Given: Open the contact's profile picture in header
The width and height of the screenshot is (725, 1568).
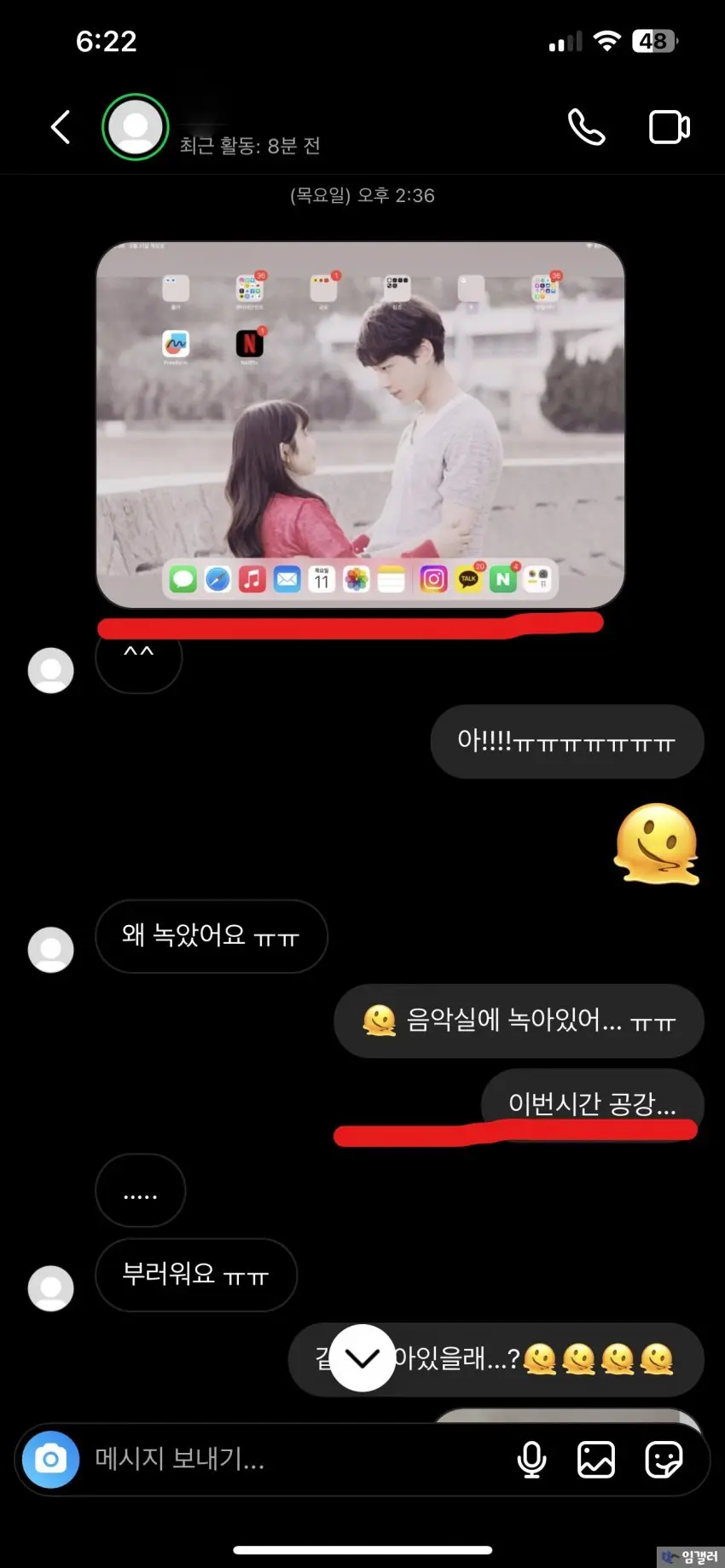Looking at the screenshot, I should coord(135,127).
